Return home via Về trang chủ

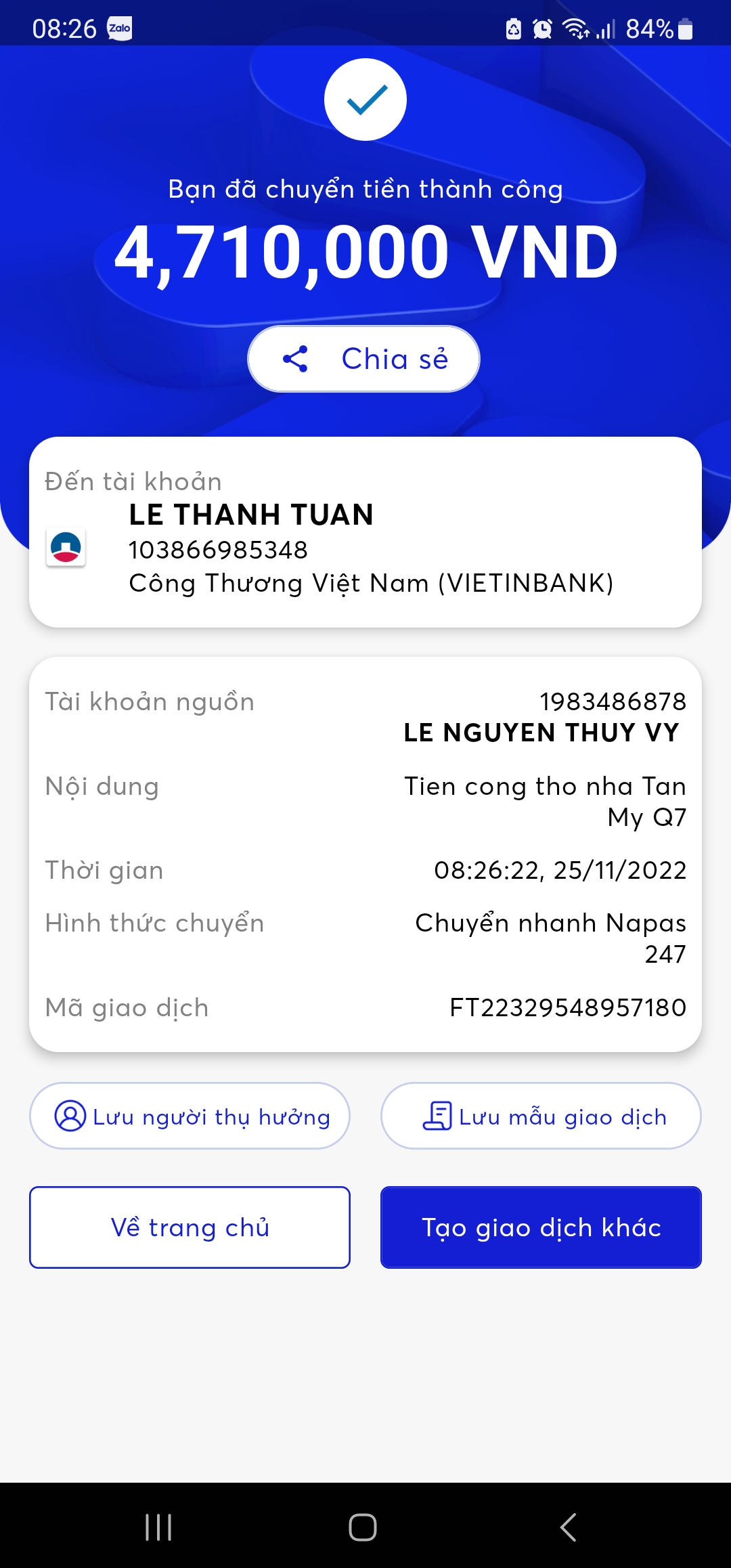click(x=190, y=1227)
